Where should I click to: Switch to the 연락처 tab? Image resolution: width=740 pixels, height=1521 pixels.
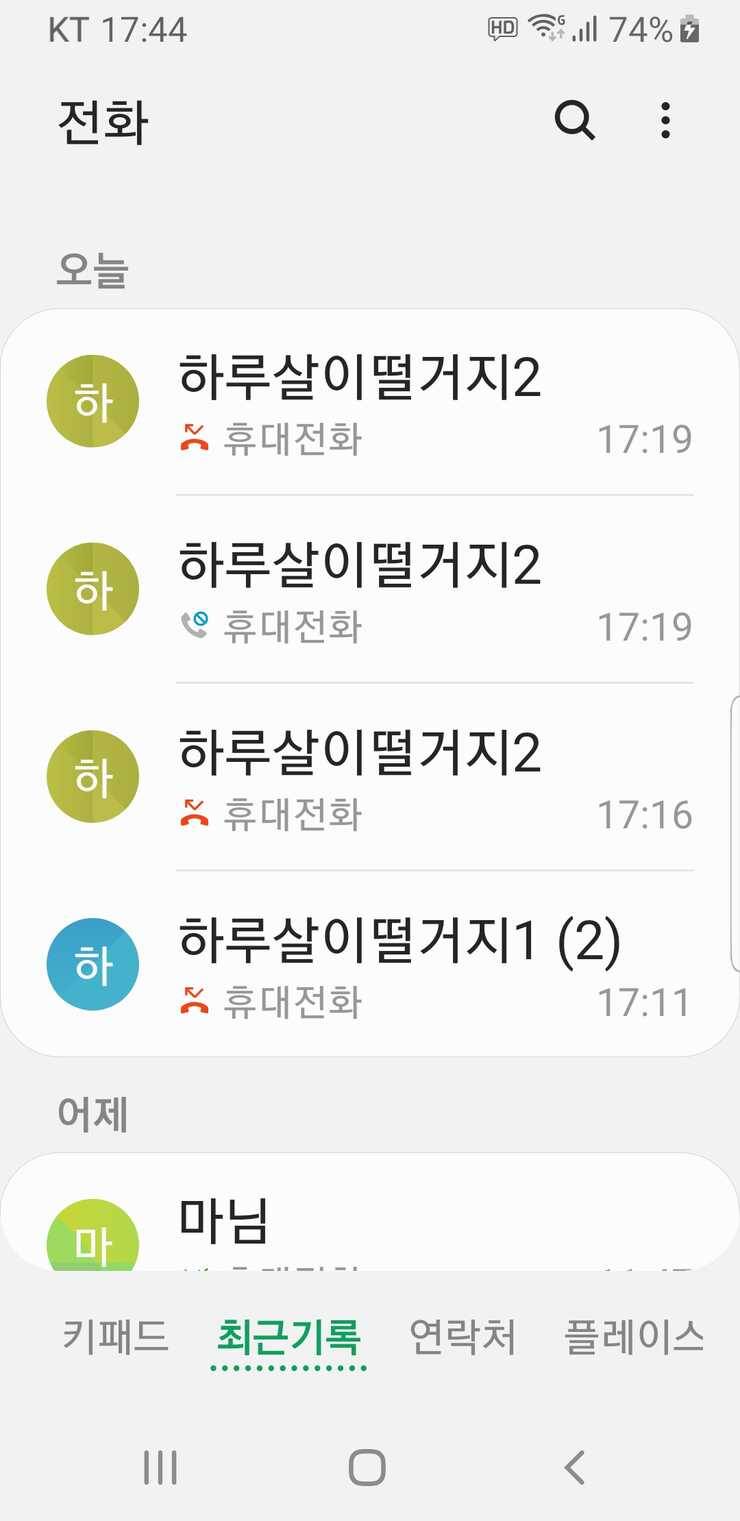click(x=463, y=1336)
